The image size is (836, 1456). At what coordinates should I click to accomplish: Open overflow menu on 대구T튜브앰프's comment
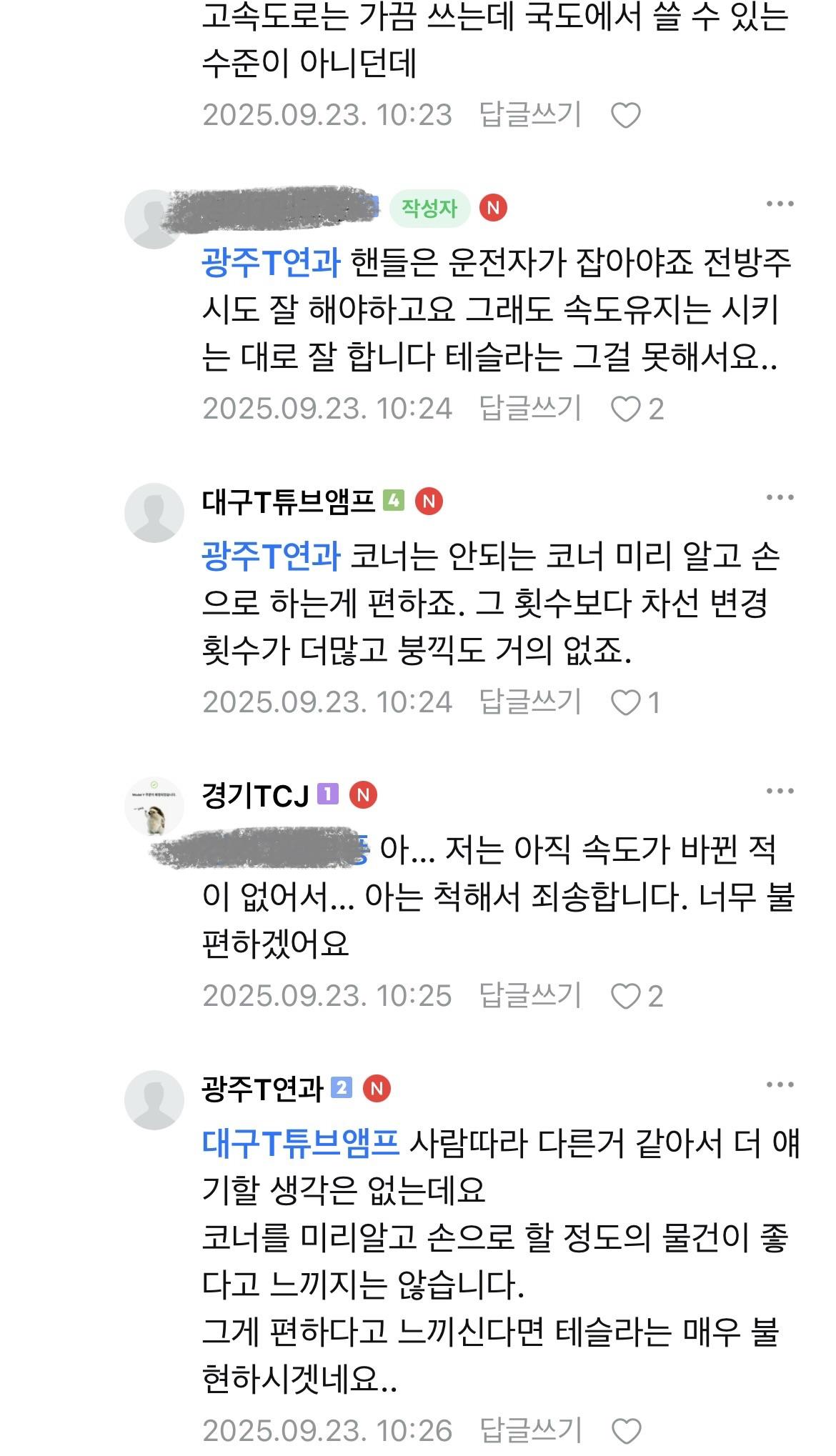point(780,498)
